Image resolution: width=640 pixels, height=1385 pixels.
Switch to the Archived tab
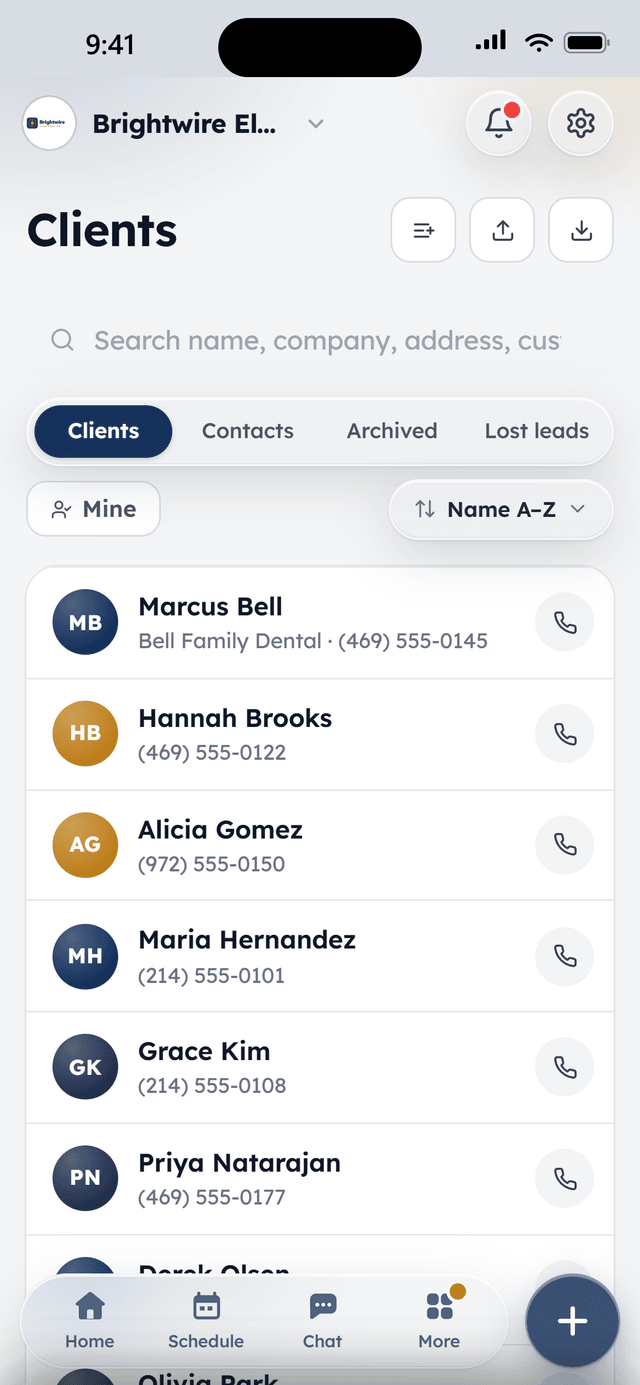click(392, 431)
